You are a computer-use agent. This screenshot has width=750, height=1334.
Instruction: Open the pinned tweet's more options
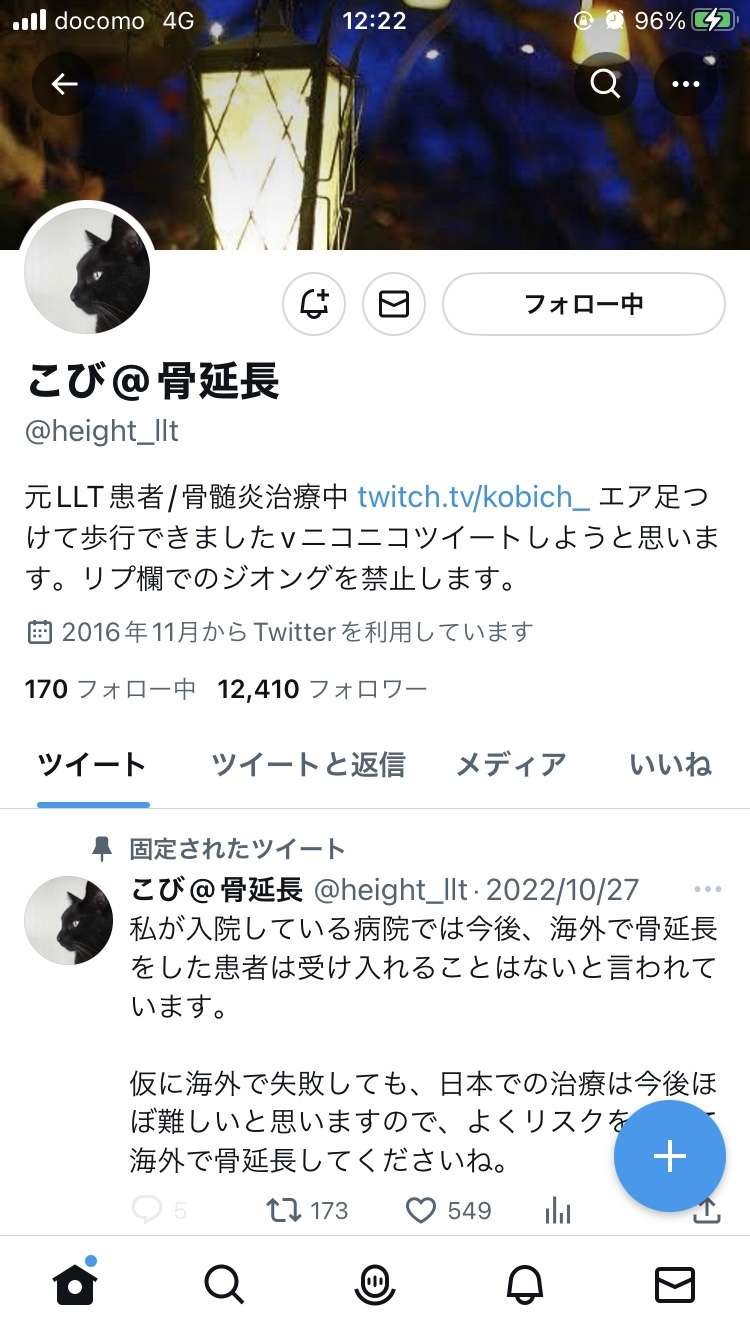tap(707, 889)
